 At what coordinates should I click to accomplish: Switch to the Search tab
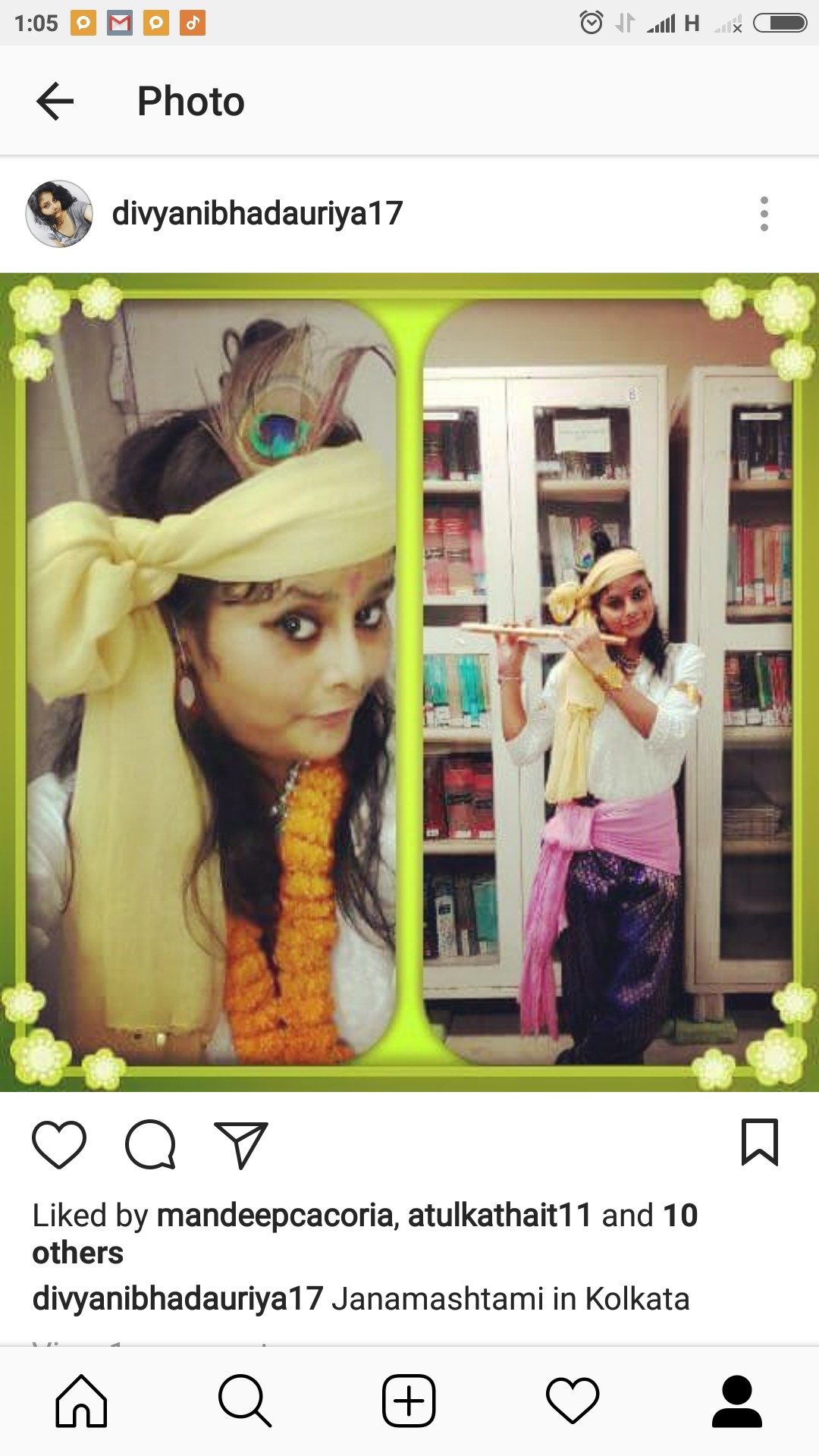coord(244,1400)
